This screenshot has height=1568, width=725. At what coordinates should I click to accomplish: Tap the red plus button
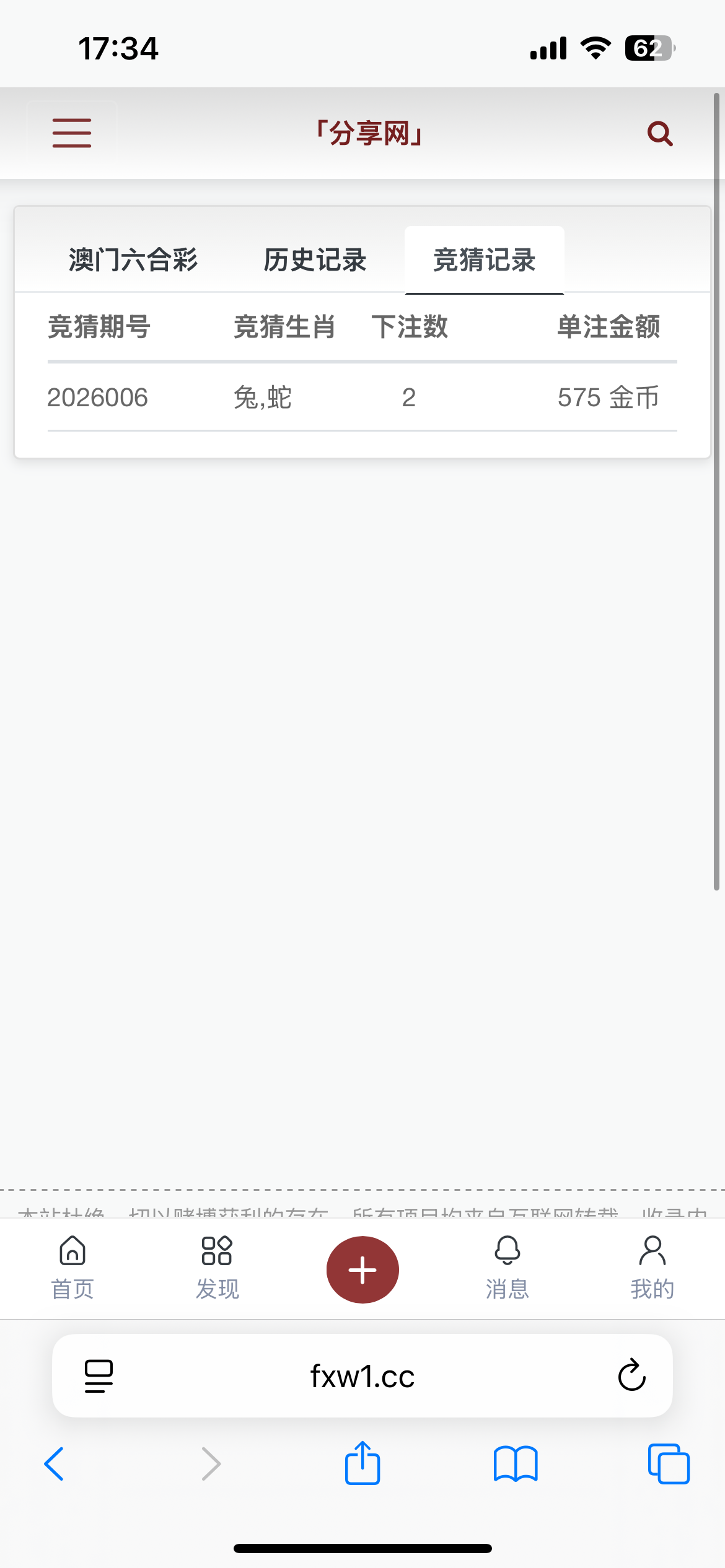tap(362, 1270)
